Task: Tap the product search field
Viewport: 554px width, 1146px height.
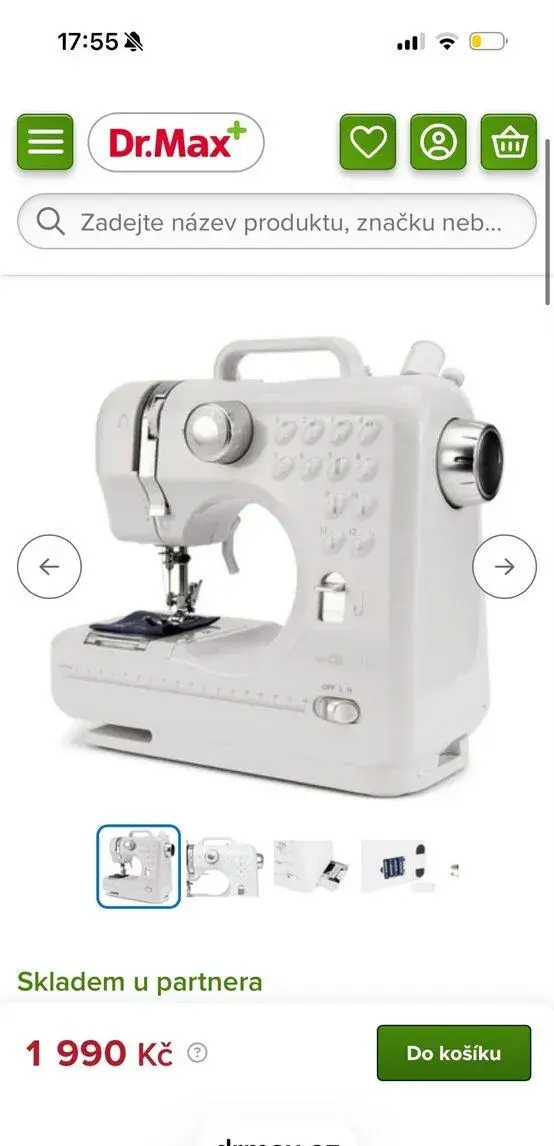Action: (x=276, y=221)
